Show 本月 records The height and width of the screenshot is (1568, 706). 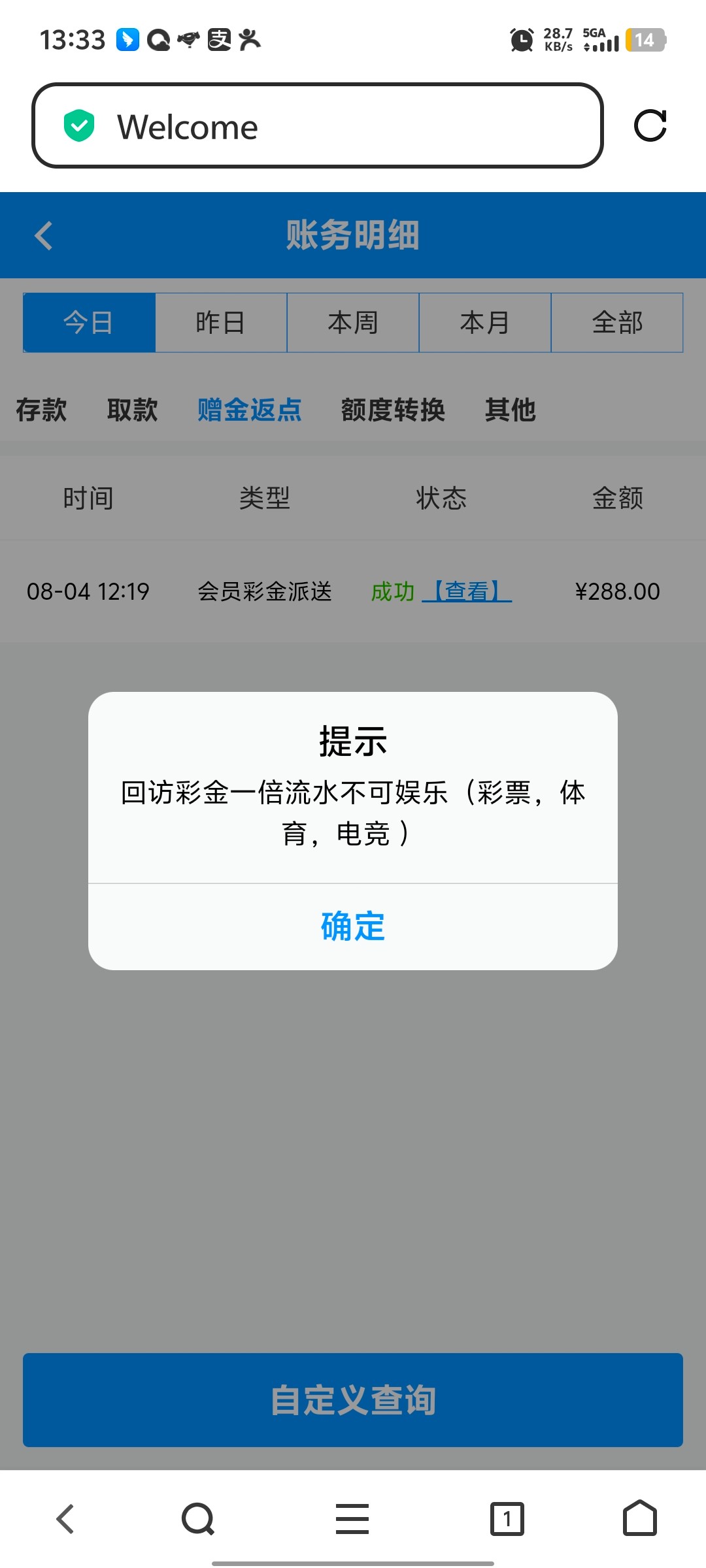point(485,323)
